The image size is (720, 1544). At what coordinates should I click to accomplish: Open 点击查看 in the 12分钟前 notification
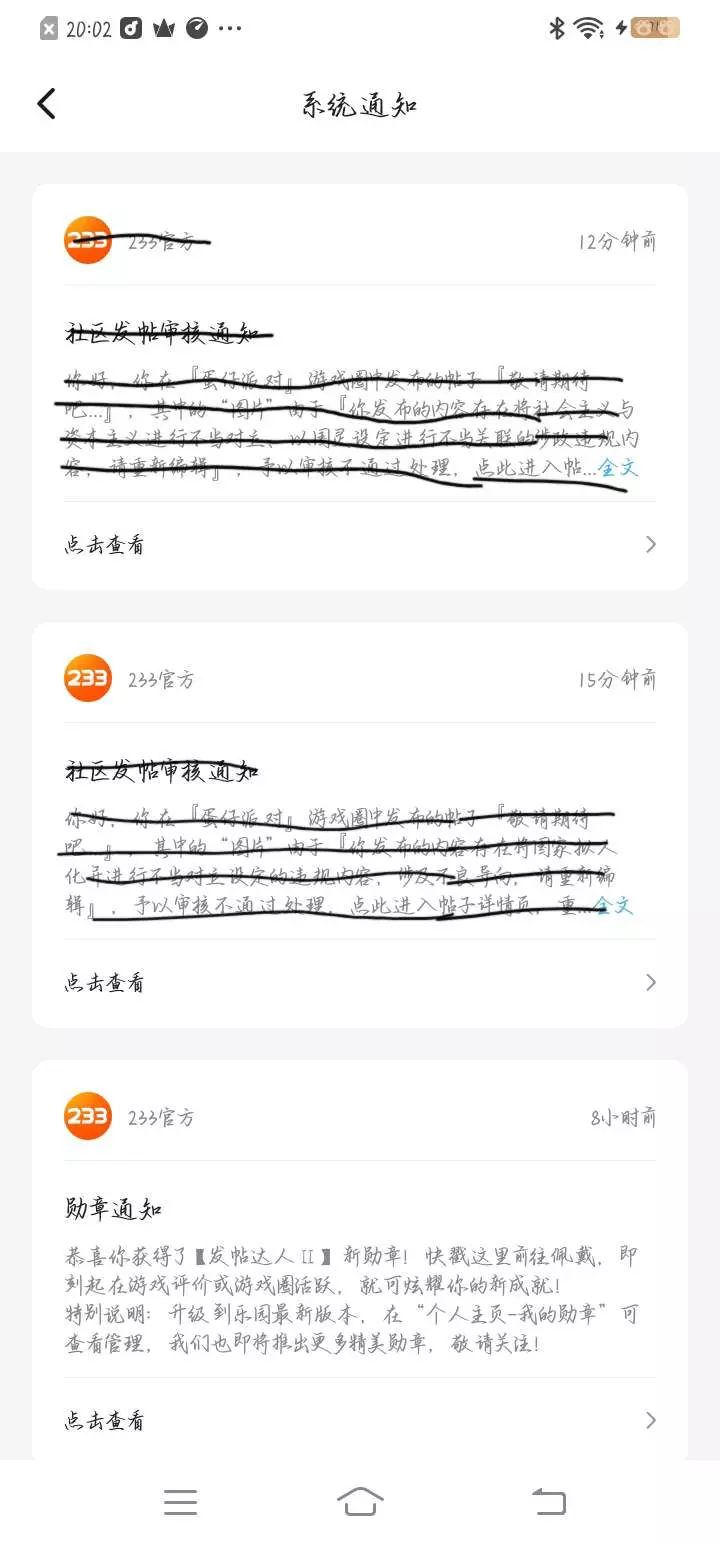(x=360, y=545)
